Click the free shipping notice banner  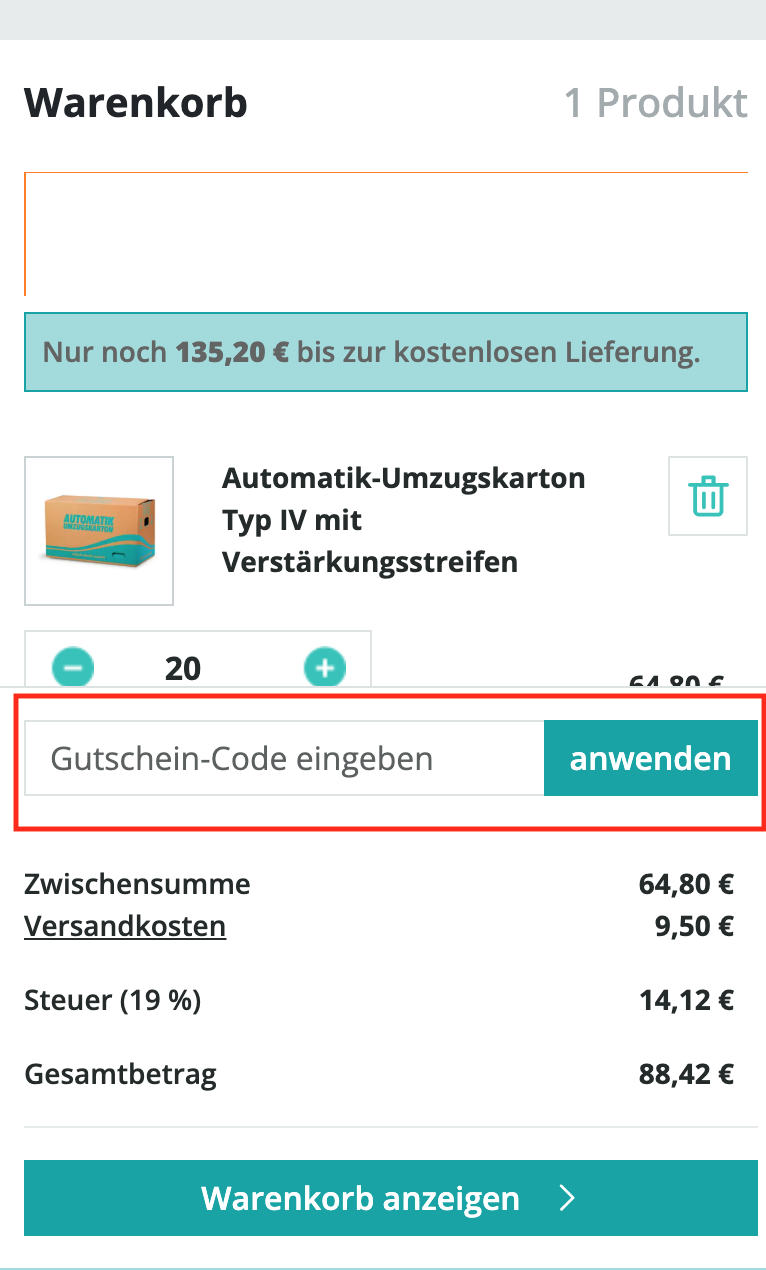(x=385, y=351)
